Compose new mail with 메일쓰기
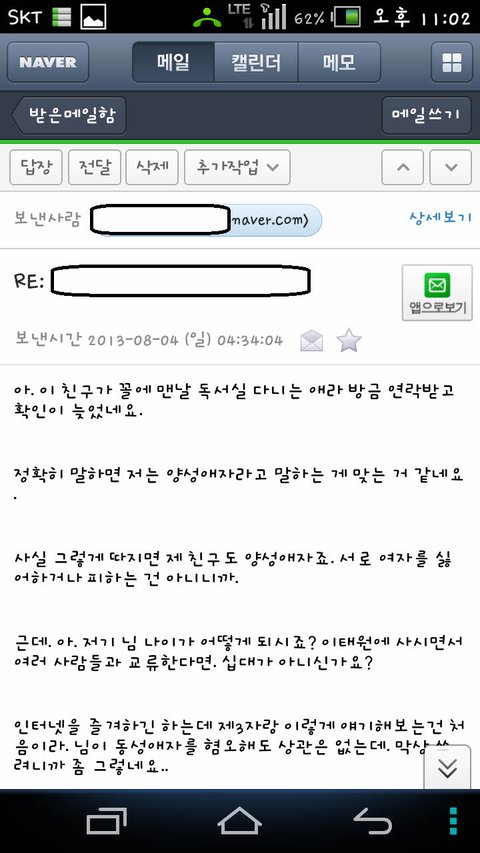Viewport: 480px width, 853px height. 427,115
